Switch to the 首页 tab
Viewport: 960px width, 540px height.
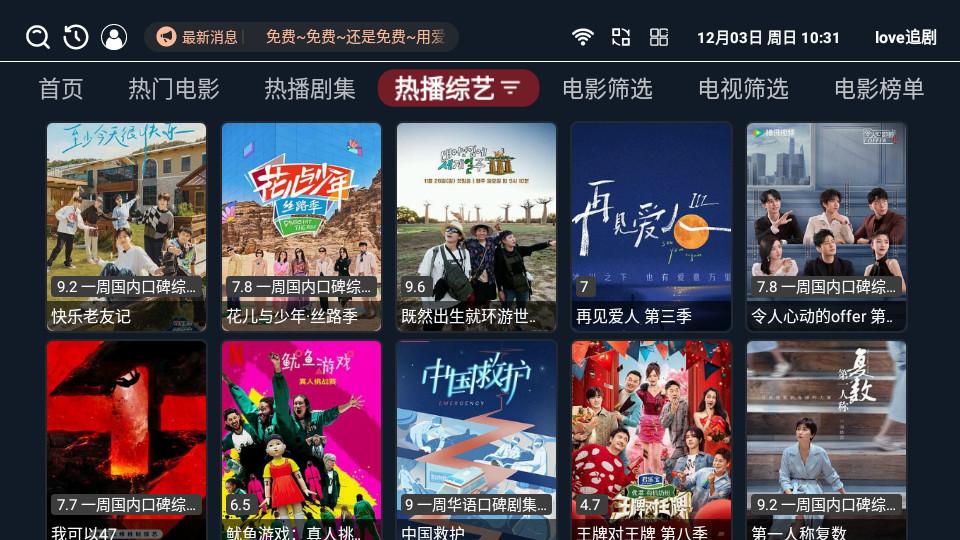[61, 88]
